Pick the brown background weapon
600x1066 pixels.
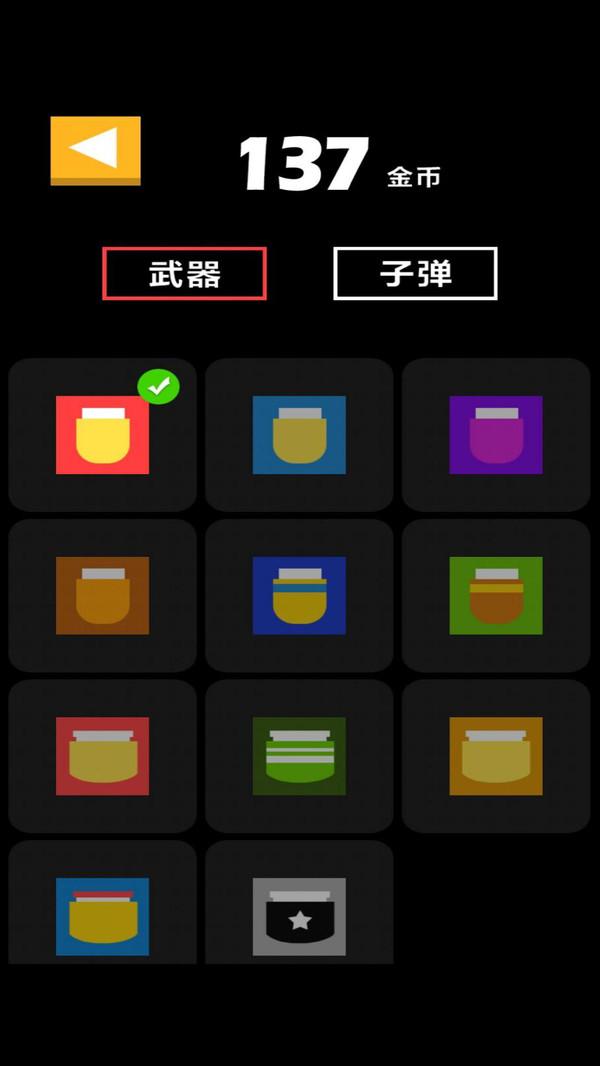pos(102,595)
